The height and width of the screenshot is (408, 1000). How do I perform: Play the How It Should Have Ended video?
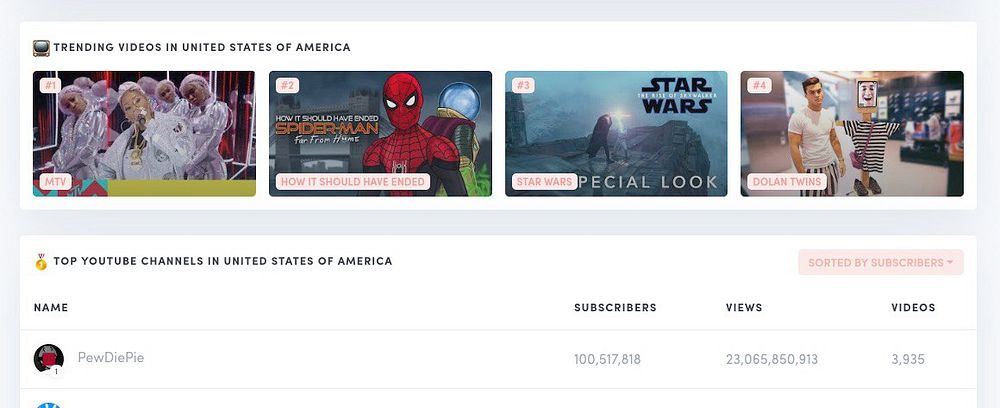(x=380, y=133)
